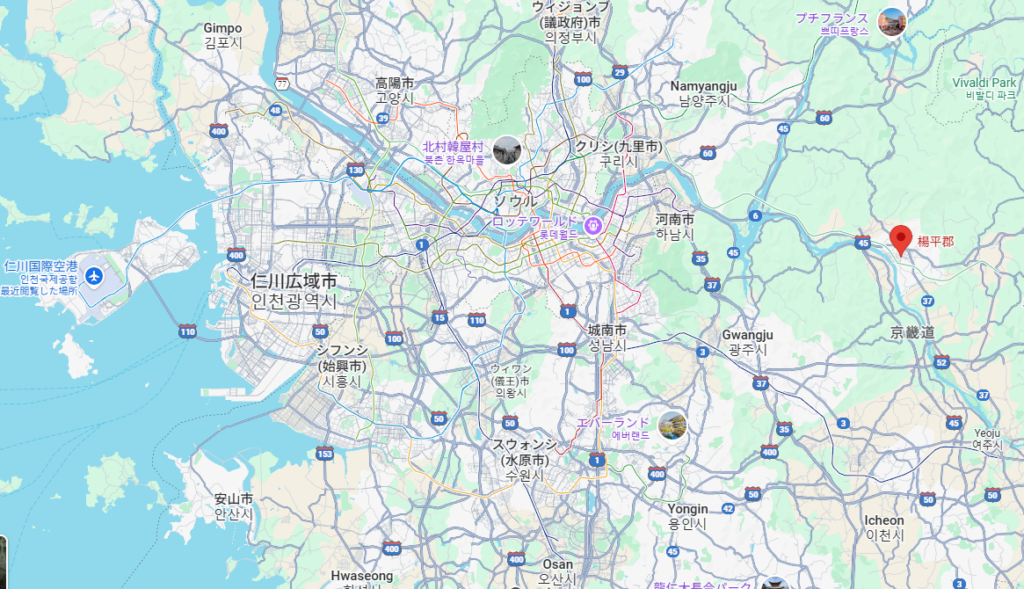Open the エバーランド photo marker
Image resolution: width=1024 pixels, height=589 pixels.
(672, 426)
